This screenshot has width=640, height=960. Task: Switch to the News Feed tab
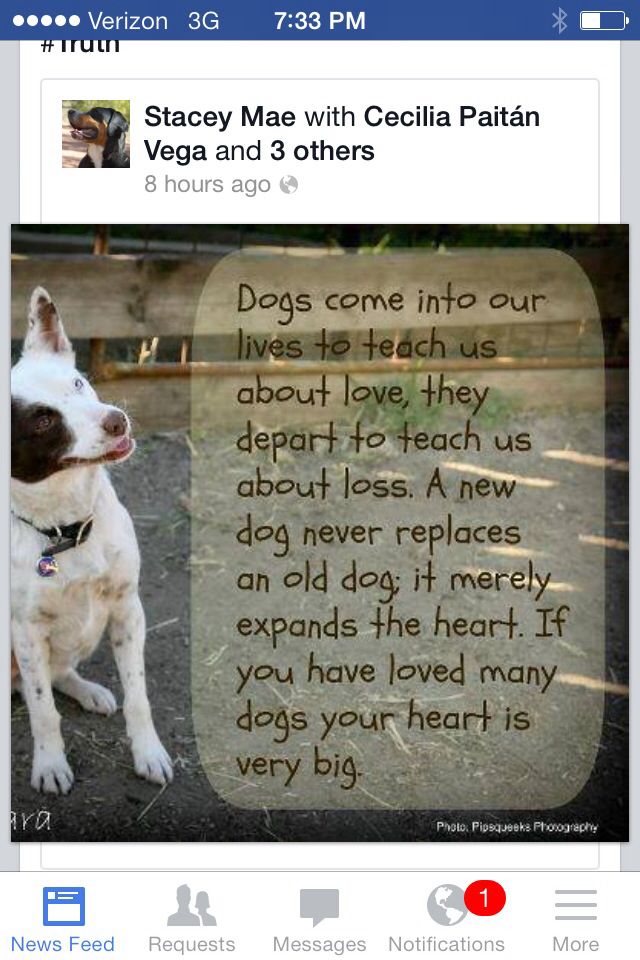tap(63, 919)
